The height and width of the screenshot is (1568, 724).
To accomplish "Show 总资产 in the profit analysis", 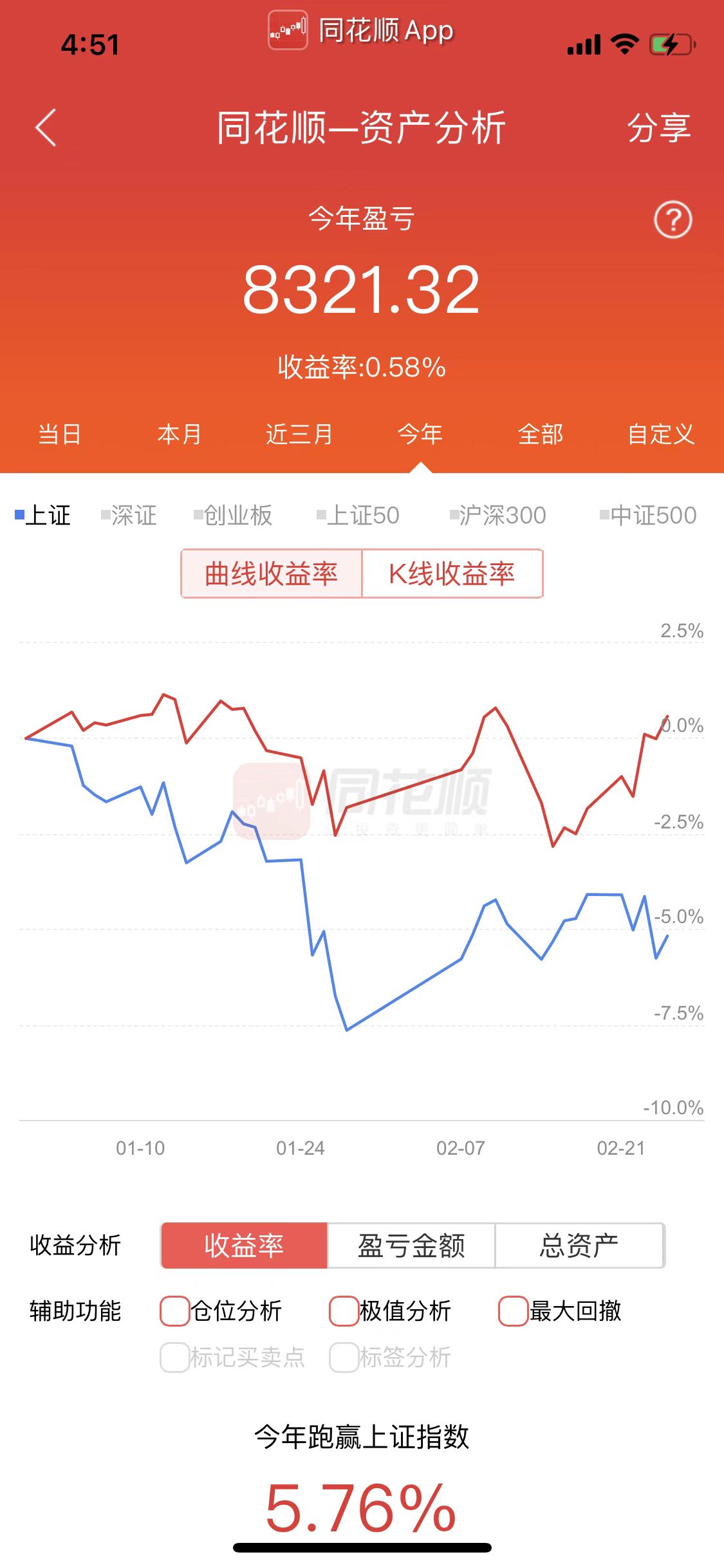I will tap(579, 1246).
